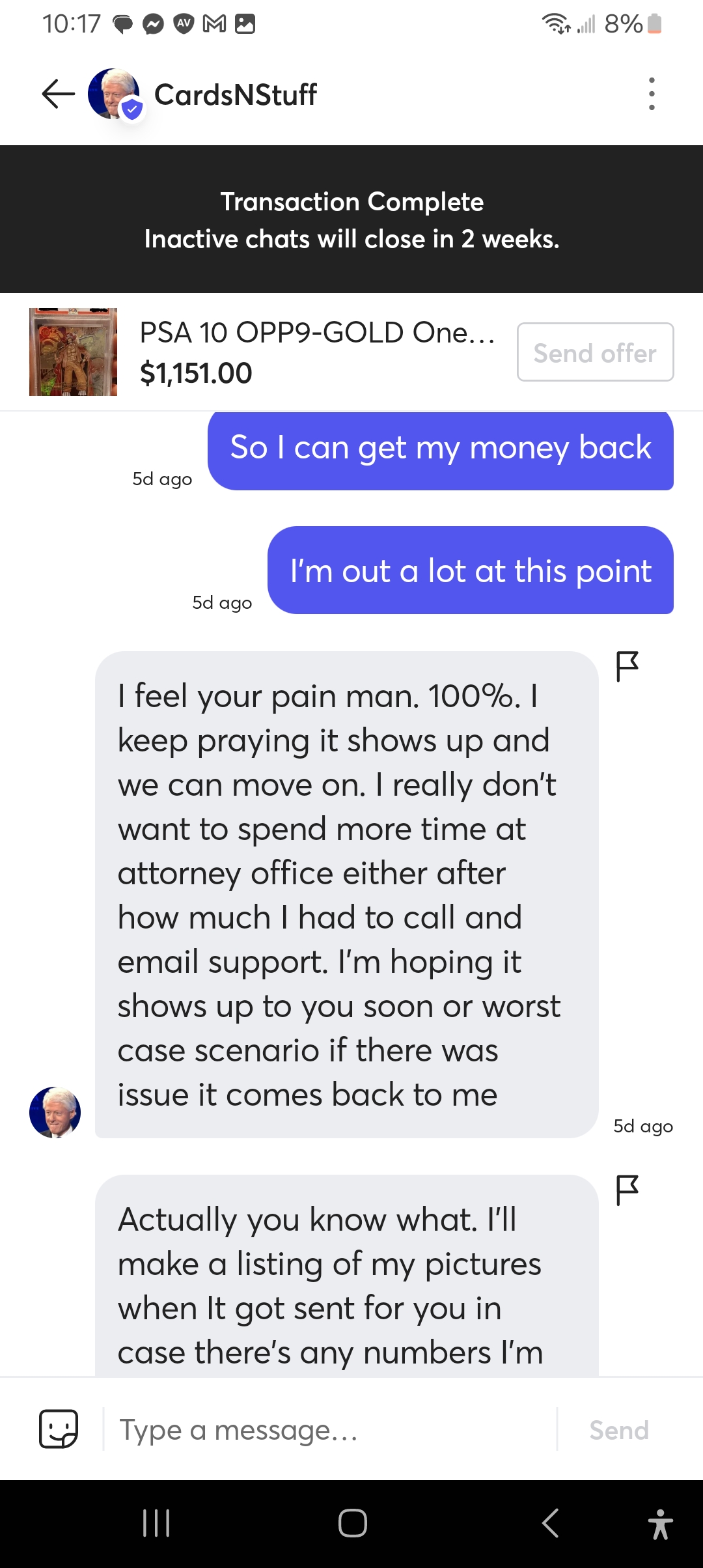Open the PSA 10 OPP9-GOLD listing

click(316, 352)
